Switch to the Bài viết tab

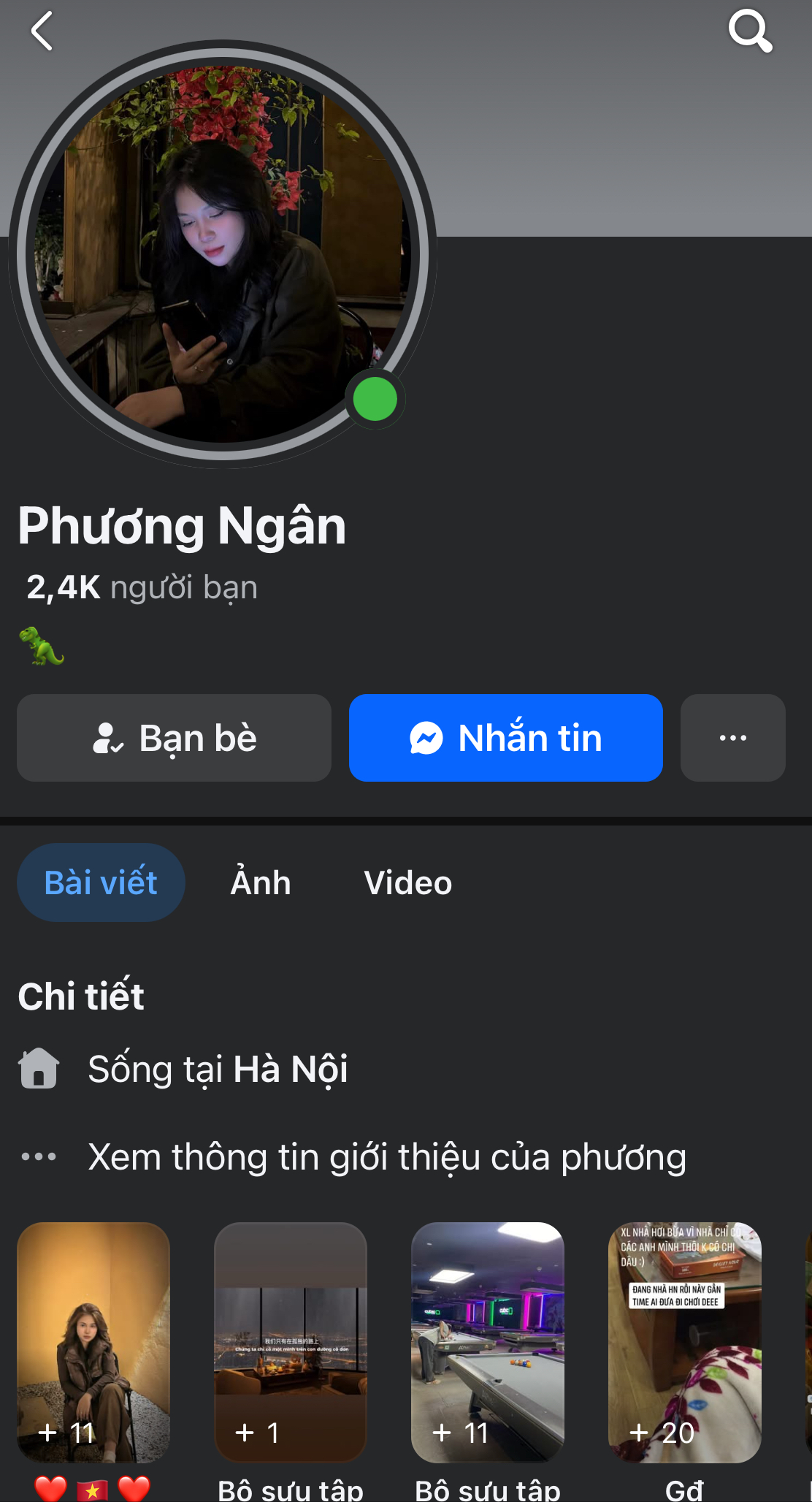coord(101,882)
